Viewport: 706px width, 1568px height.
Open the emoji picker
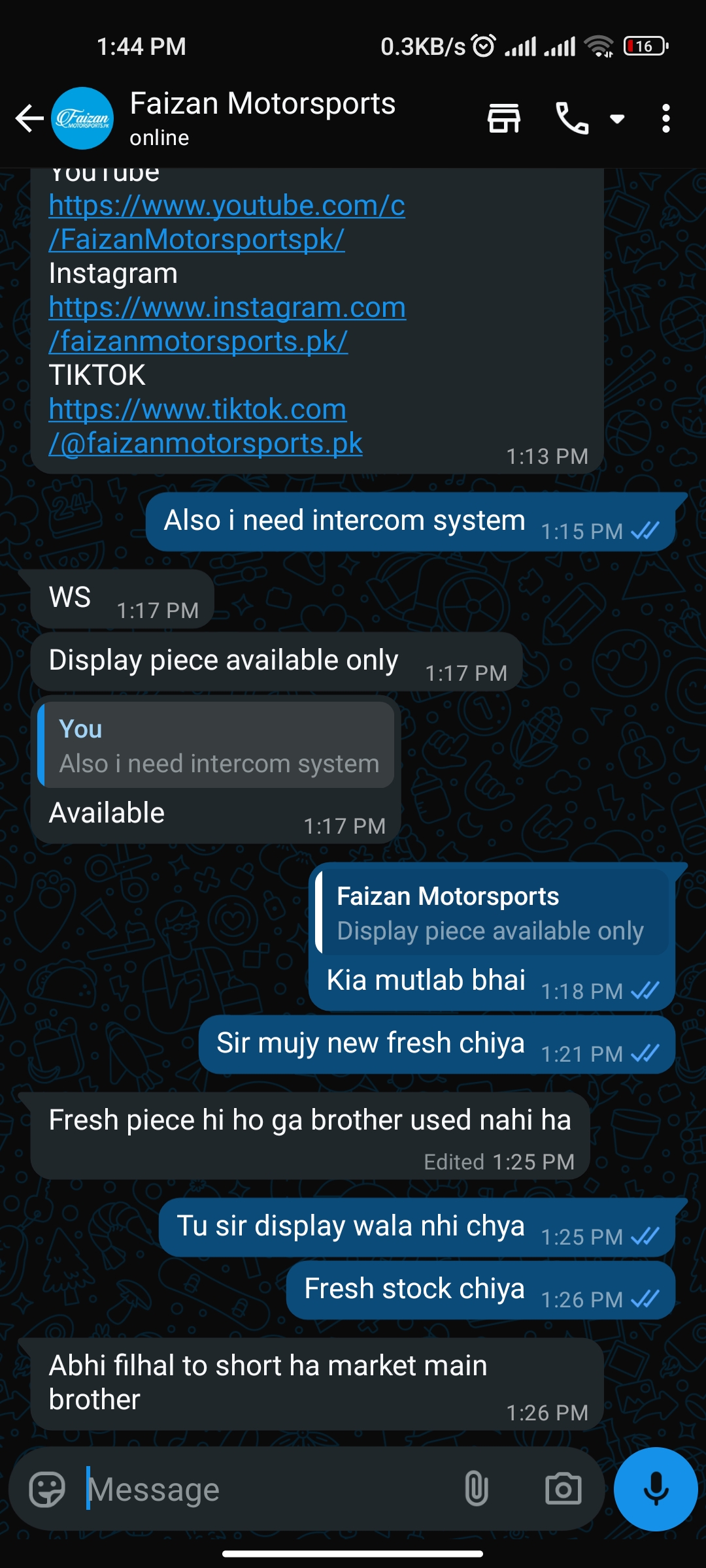pyautogui.click(x=47, y=1490)
